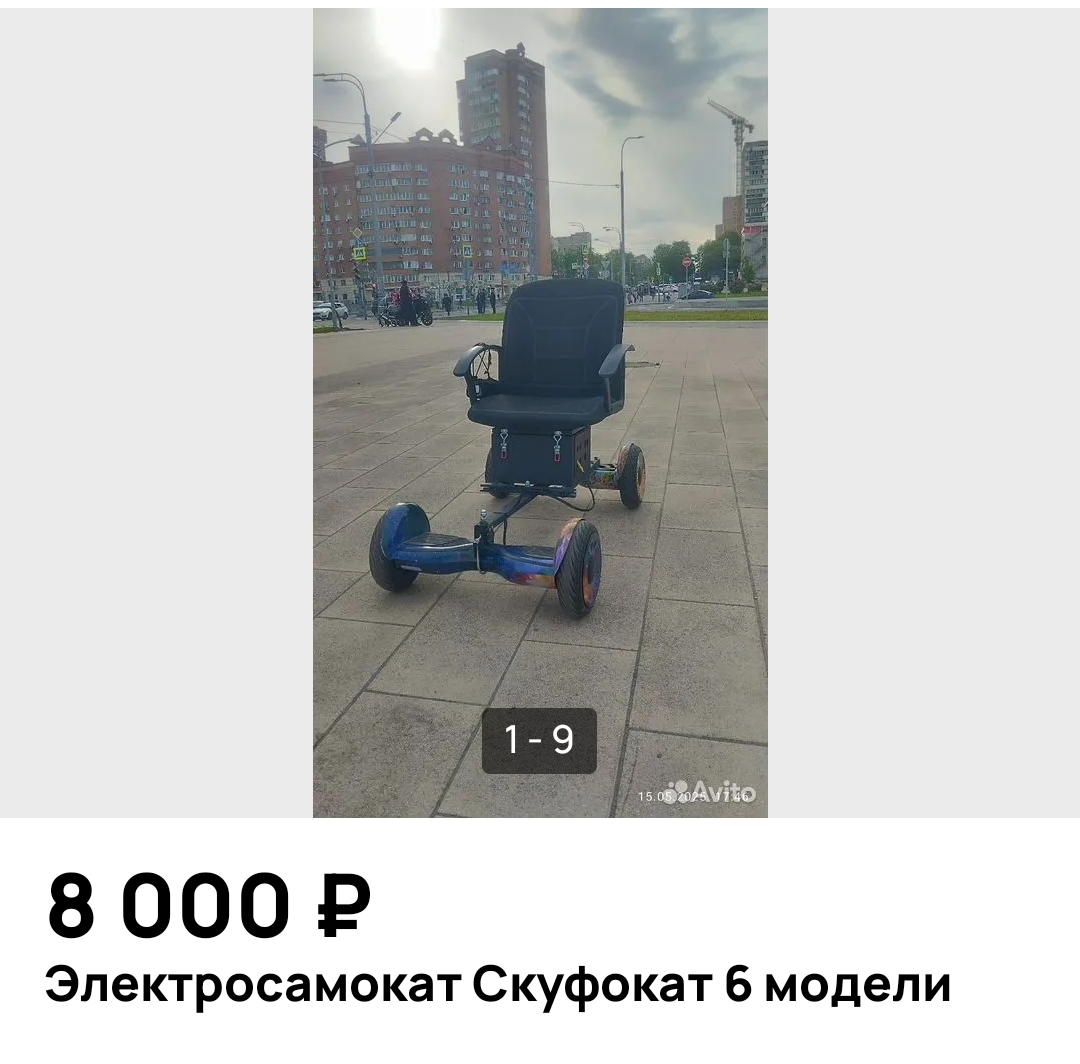Open the Скуфокат listing photo full screen
1080x1064 pixels.
point(540,412)
